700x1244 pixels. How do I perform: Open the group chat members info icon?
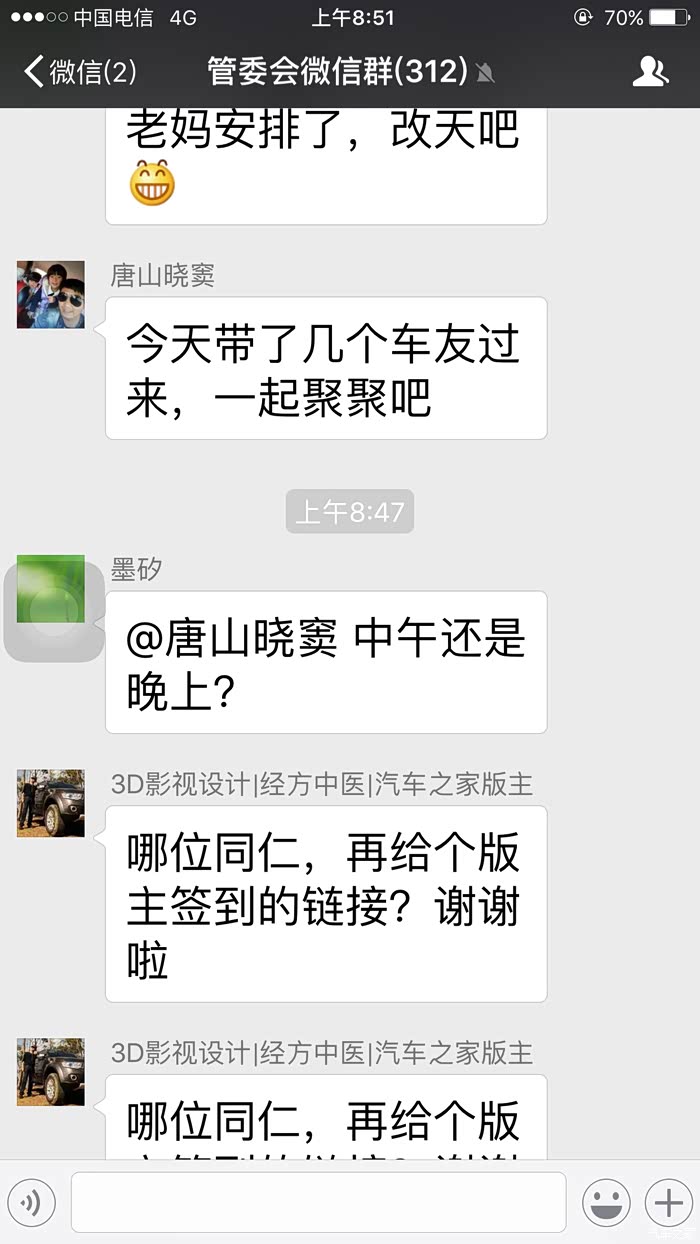(x=650, y=72)
